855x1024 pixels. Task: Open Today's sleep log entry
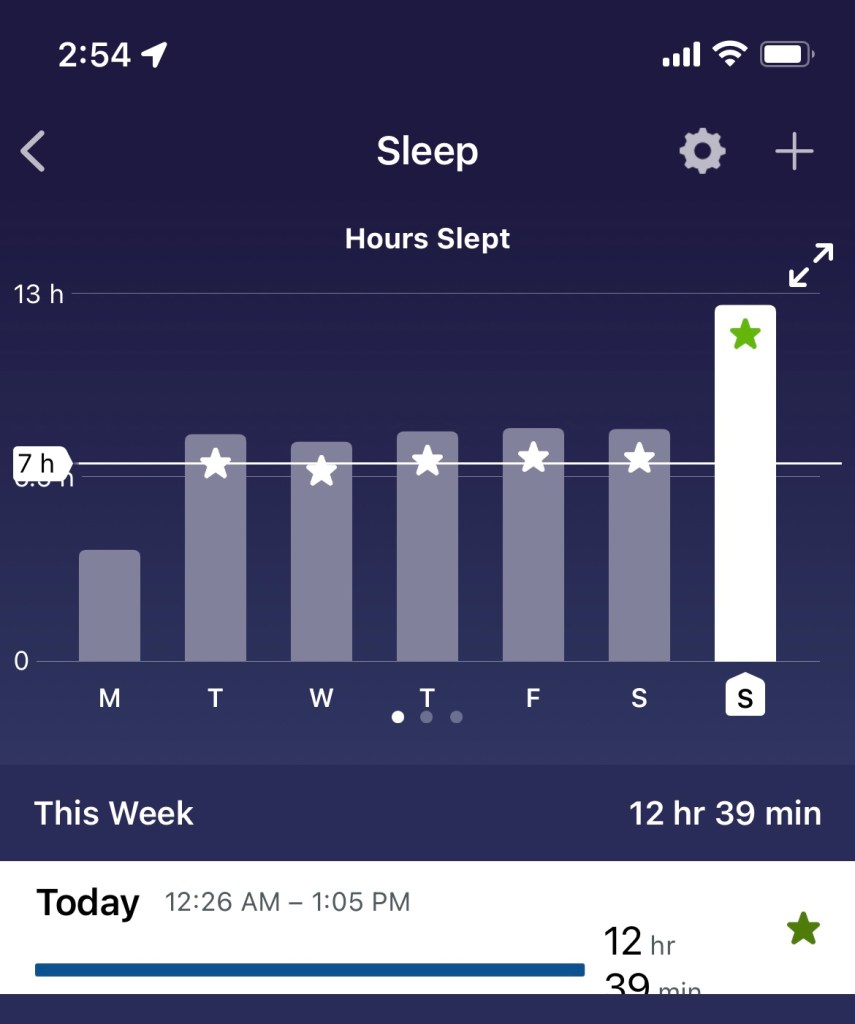tap(427, 928)
